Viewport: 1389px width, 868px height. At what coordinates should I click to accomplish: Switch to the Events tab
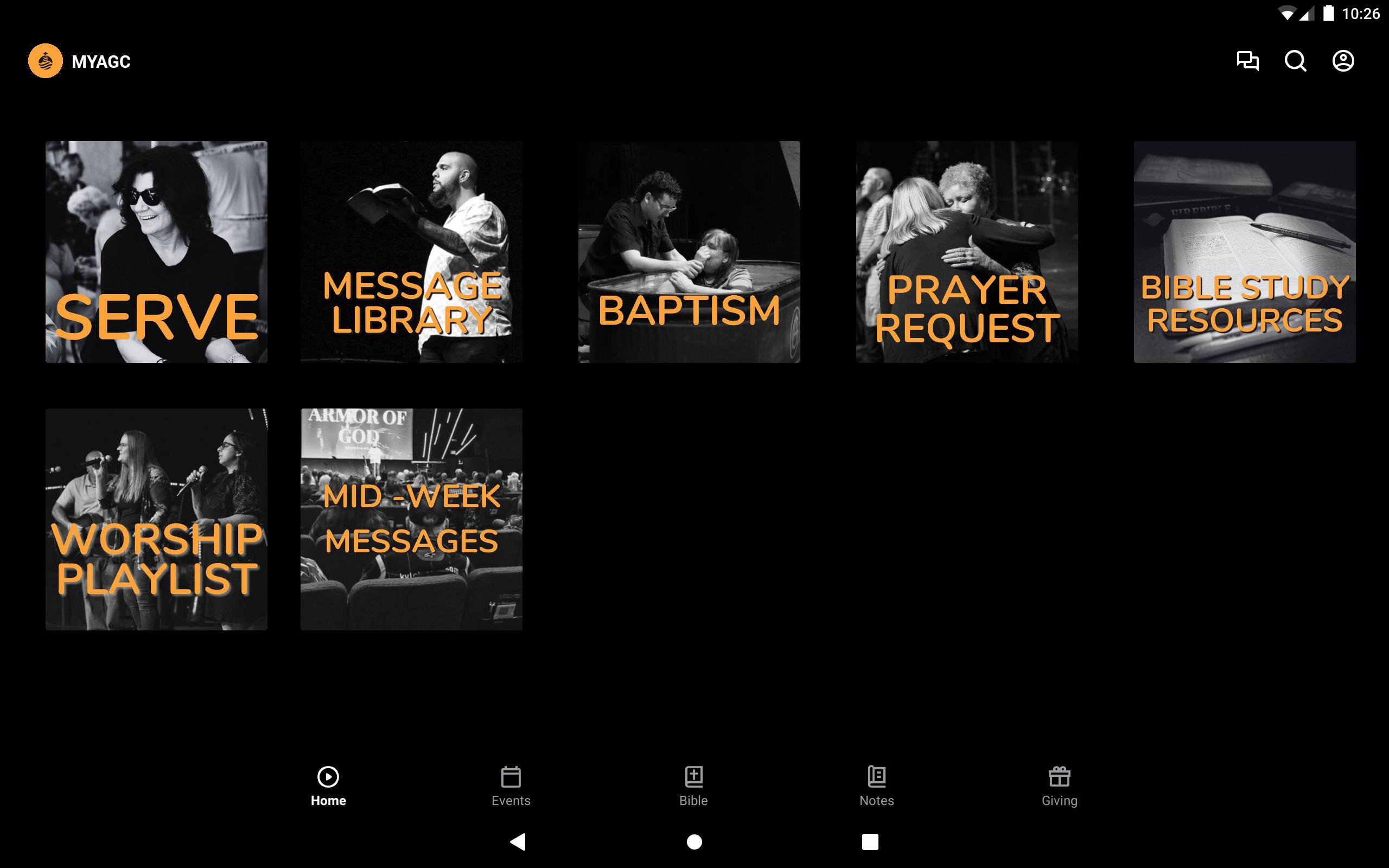(511, 786)
